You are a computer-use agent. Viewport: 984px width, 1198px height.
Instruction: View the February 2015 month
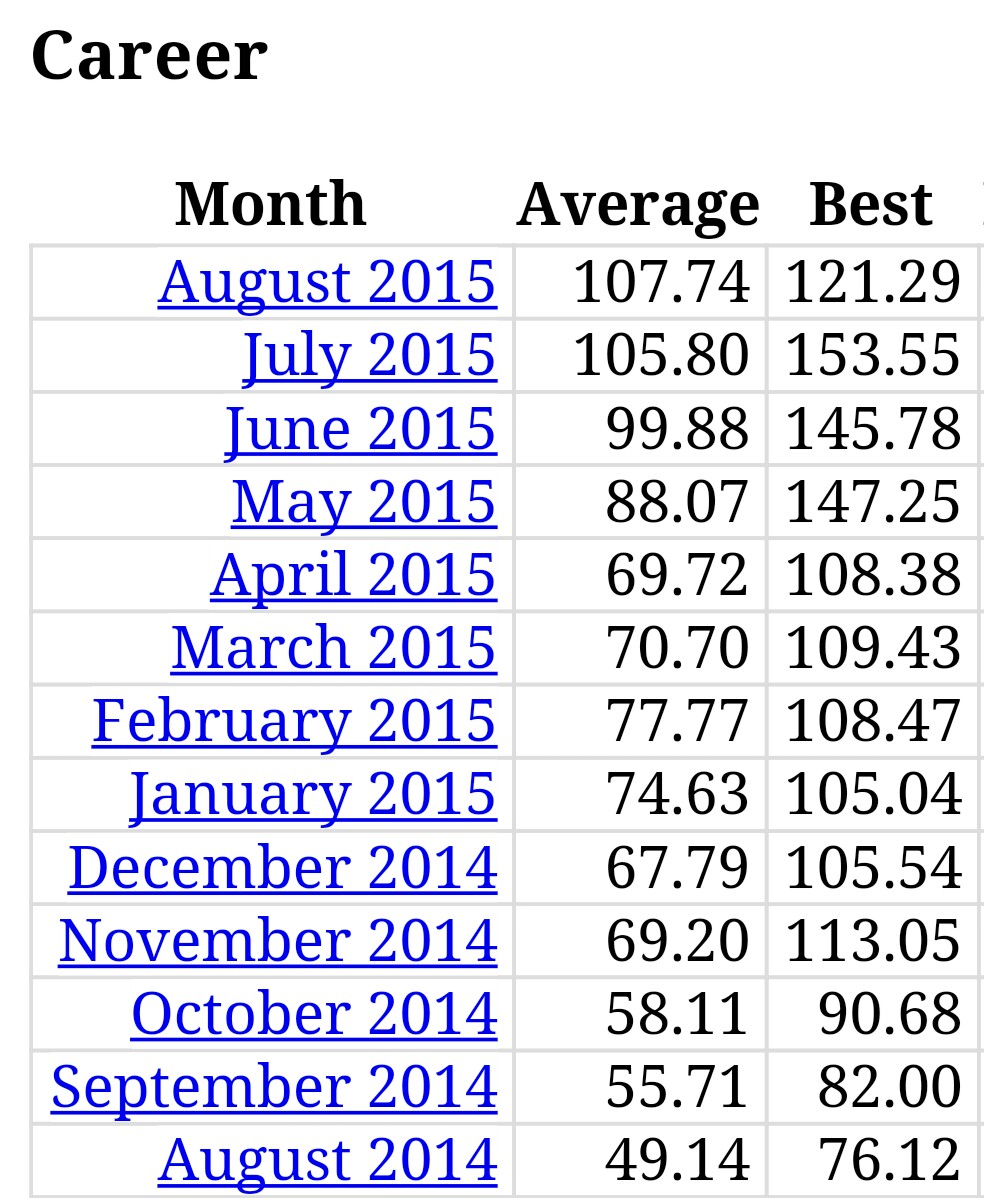pyautogui.click(x=294, y=721)
